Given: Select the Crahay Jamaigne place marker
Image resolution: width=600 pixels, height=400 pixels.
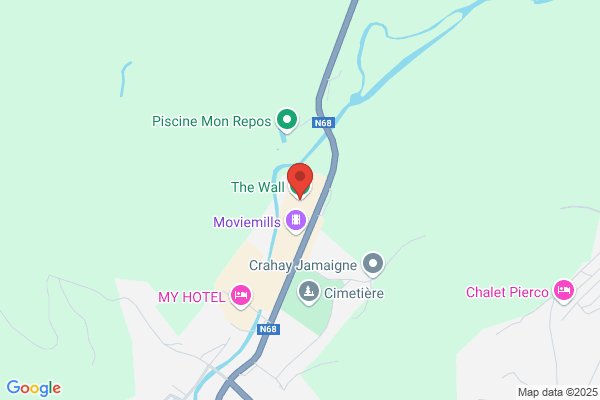Looking at the screenshot, I should pyautogui.click(x=373, y=265).
